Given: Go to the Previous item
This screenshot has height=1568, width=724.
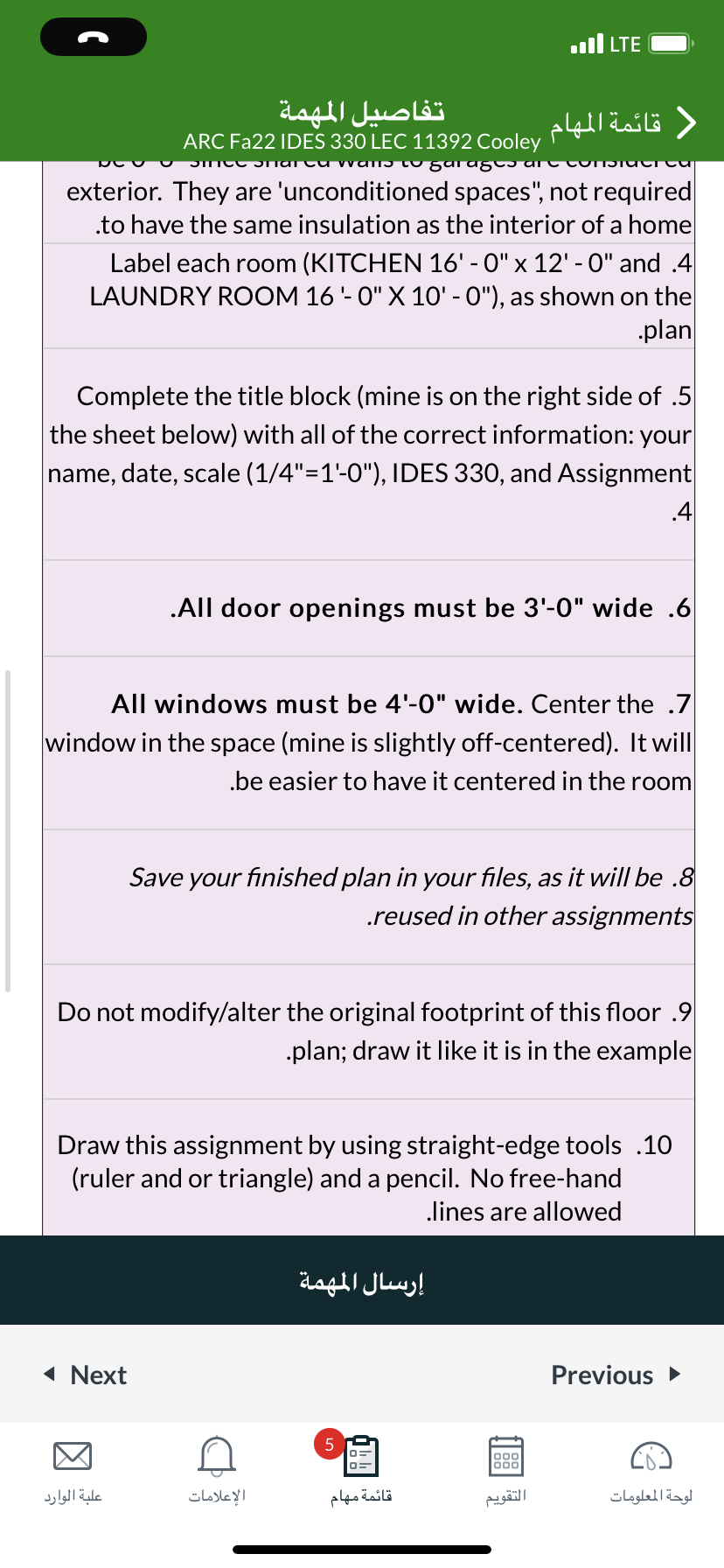Looking at the screenshot, I should pos(616,1375).
